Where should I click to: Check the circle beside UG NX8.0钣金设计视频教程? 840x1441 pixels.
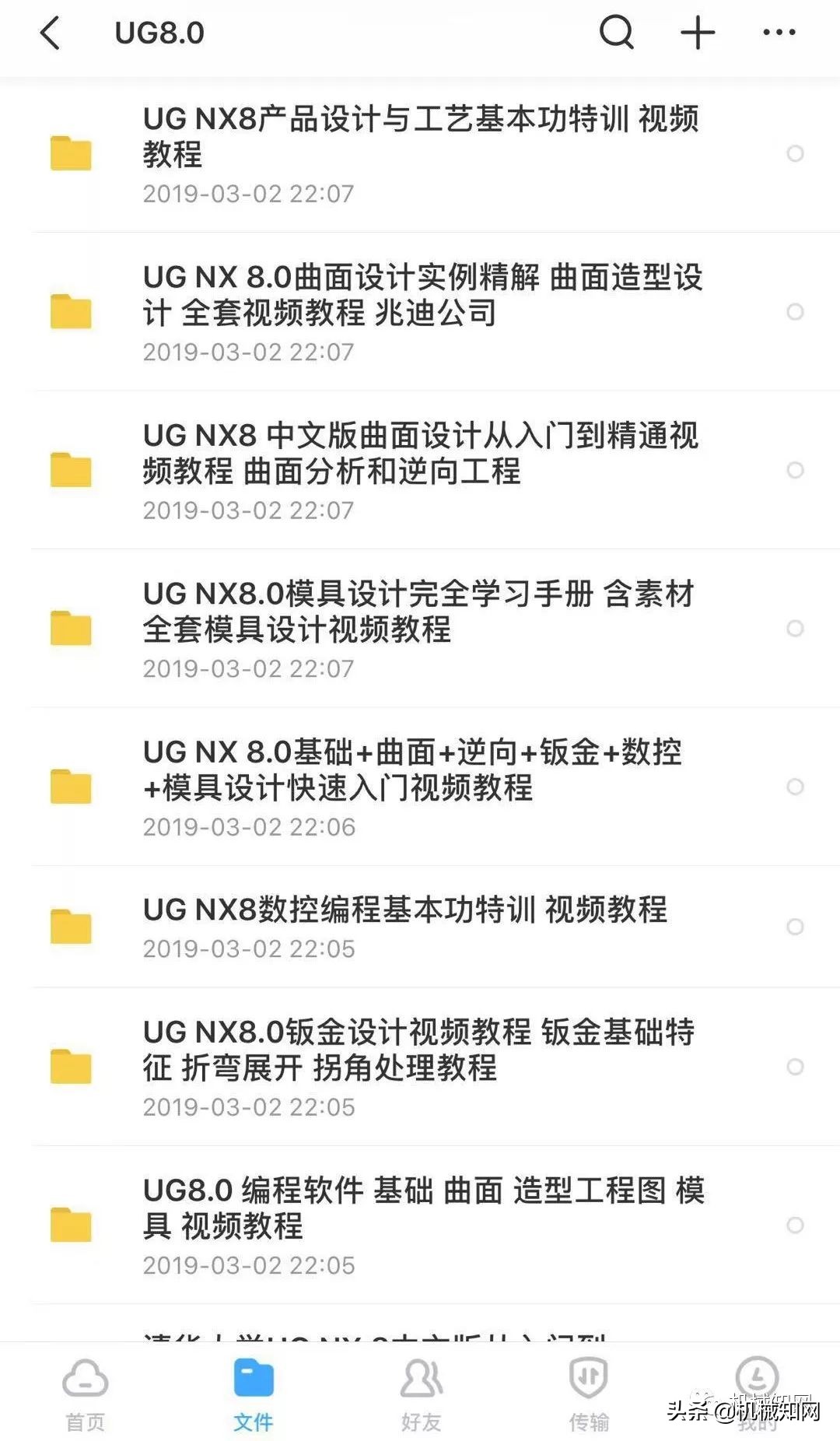pos(796,1068)
